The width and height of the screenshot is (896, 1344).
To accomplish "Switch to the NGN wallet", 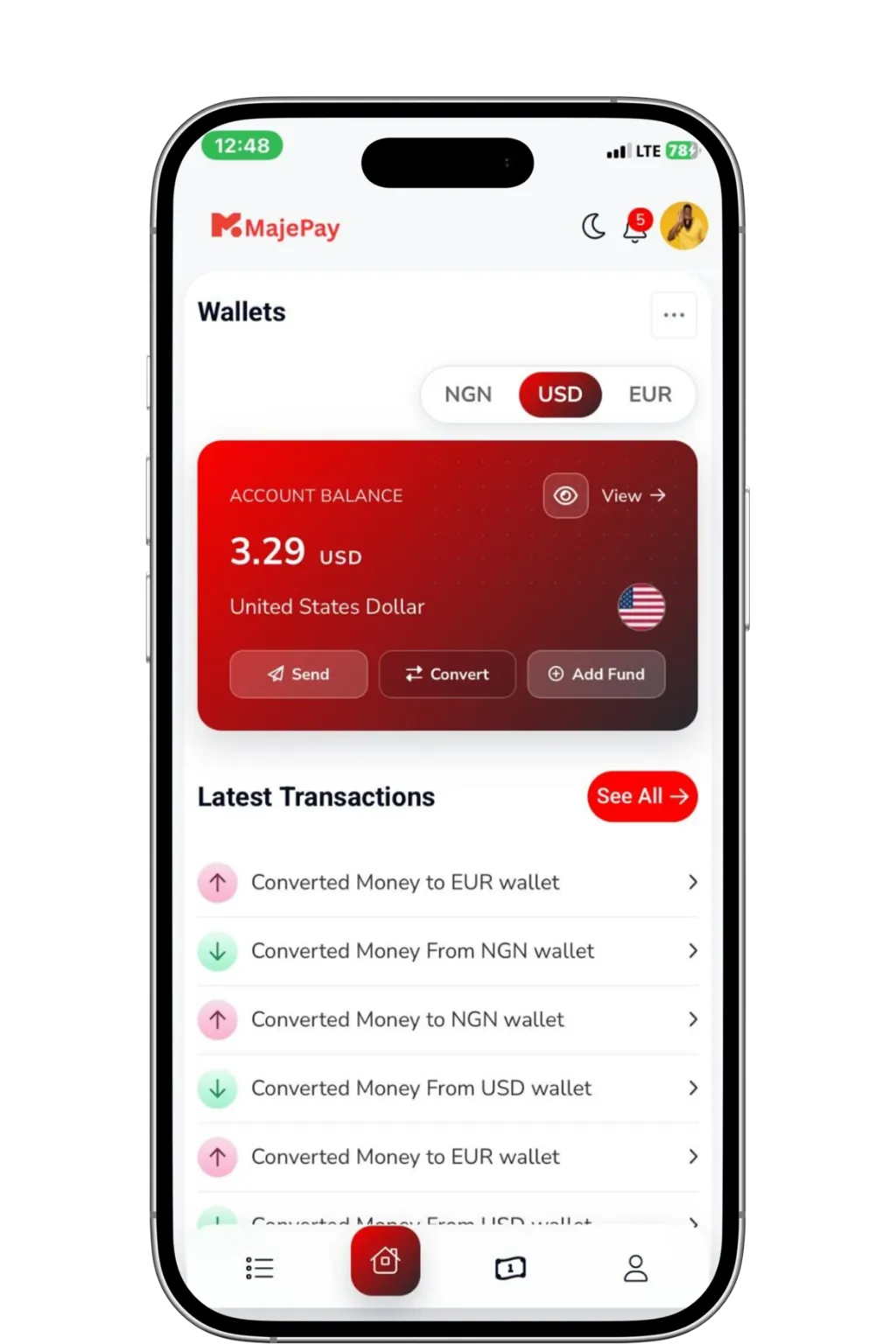I will (x=468, y=395).
